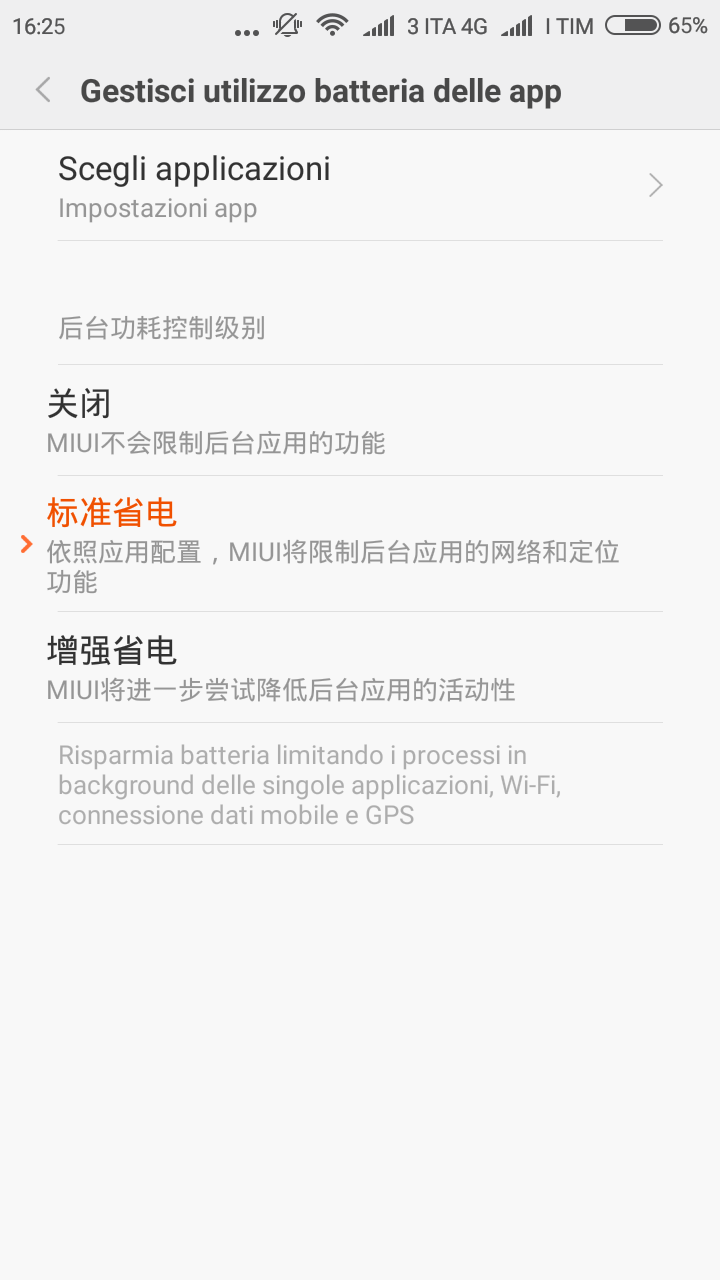Open Scegli applicazioni settings row
This screenshot has width=720, height=1280.
[x=360, y=186]
